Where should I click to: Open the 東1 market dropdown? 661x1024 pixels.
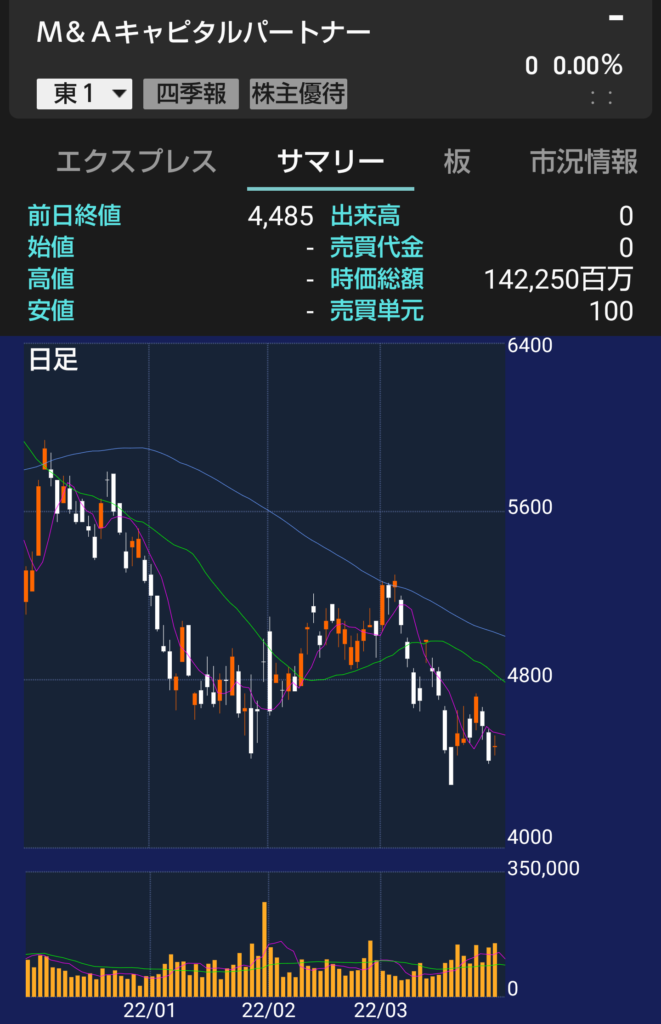tap(84, 94)
